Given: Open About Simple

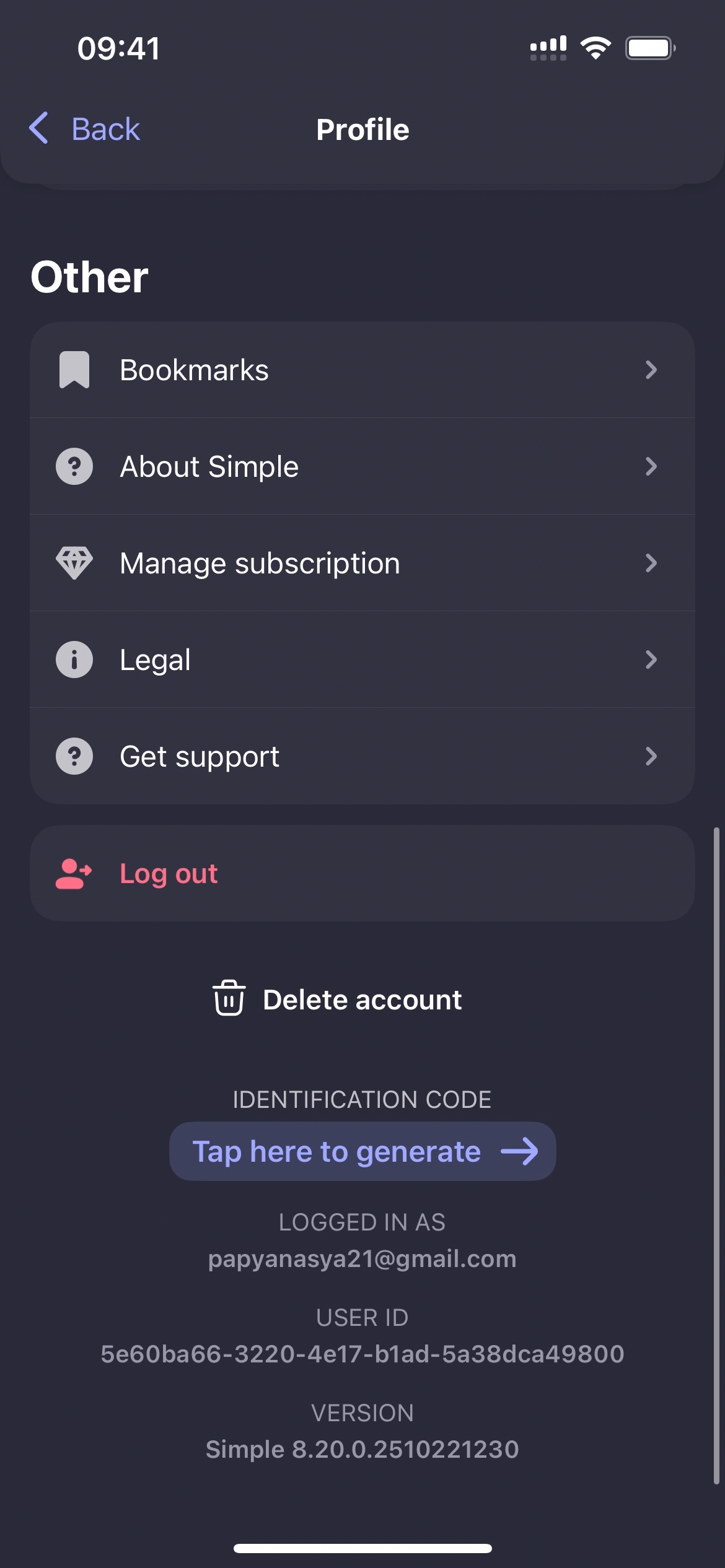Looking at the screenshot, I should pos(362,466).
